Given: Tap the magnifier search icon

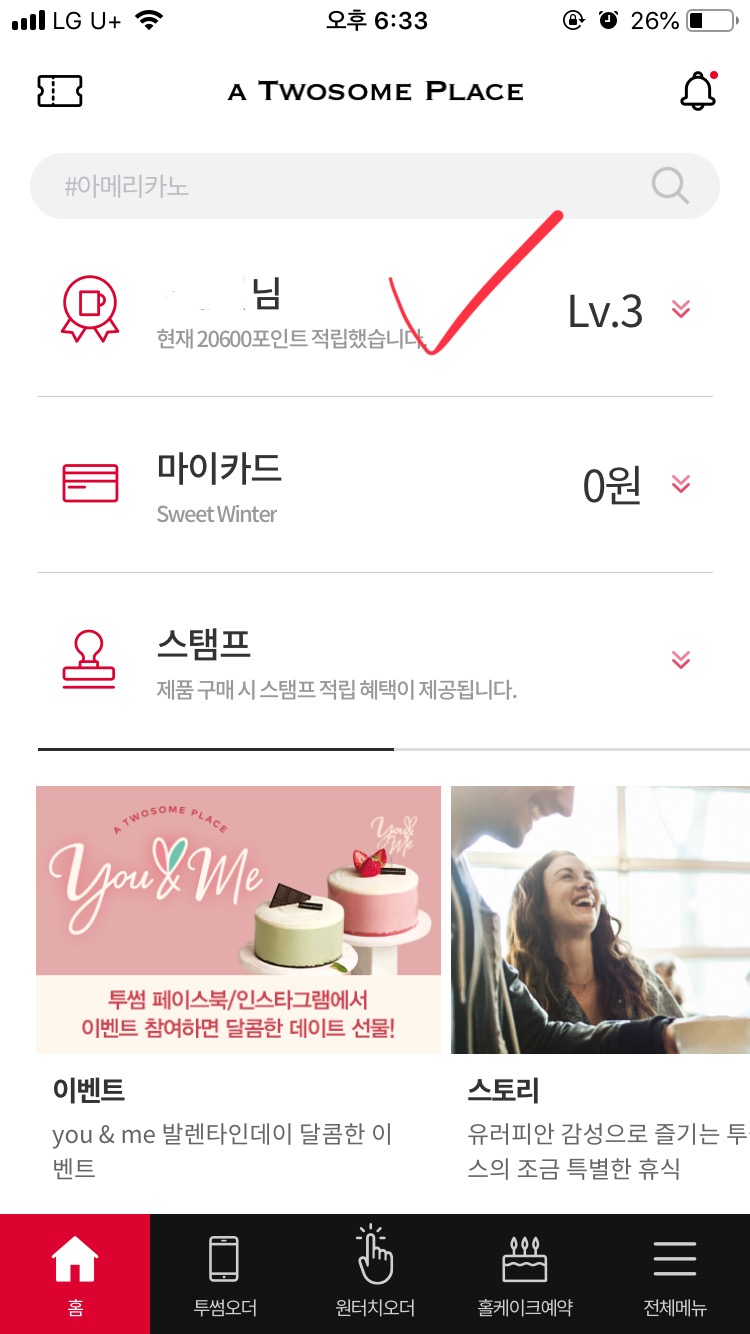Looking at the screenshot, I should click(x=670, y=185).
